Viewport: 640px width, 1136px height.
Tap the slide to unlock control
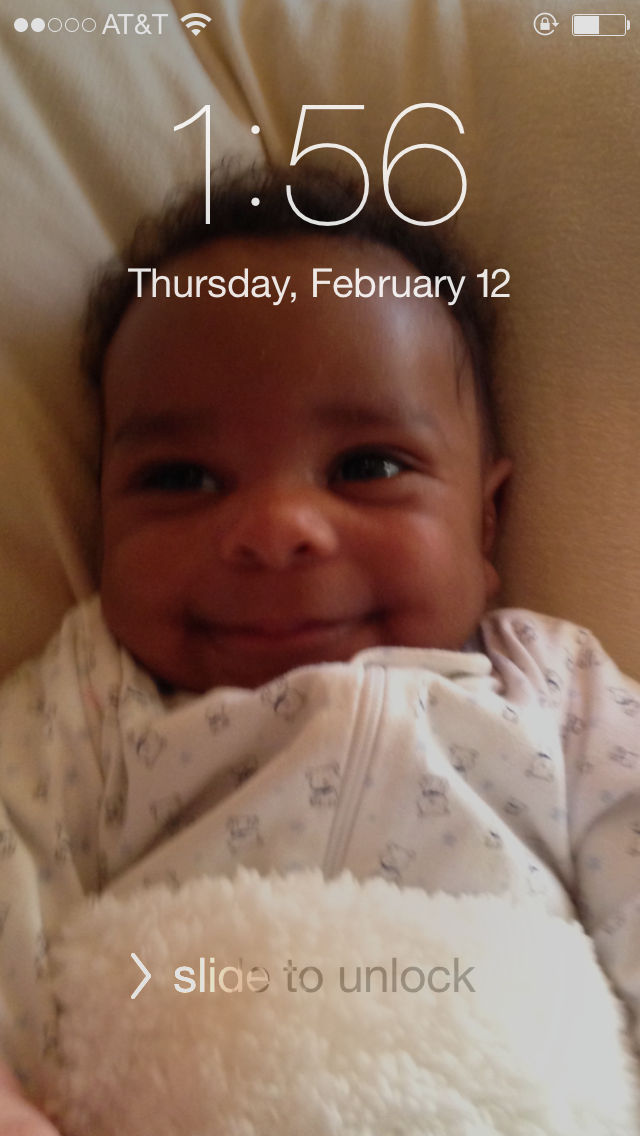click(304, 977)
